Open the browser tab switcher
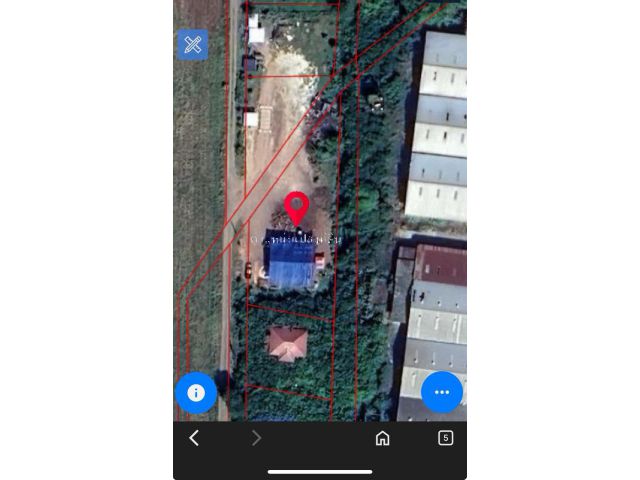This screenshot has width=640, height=480. tap(445, 438)
